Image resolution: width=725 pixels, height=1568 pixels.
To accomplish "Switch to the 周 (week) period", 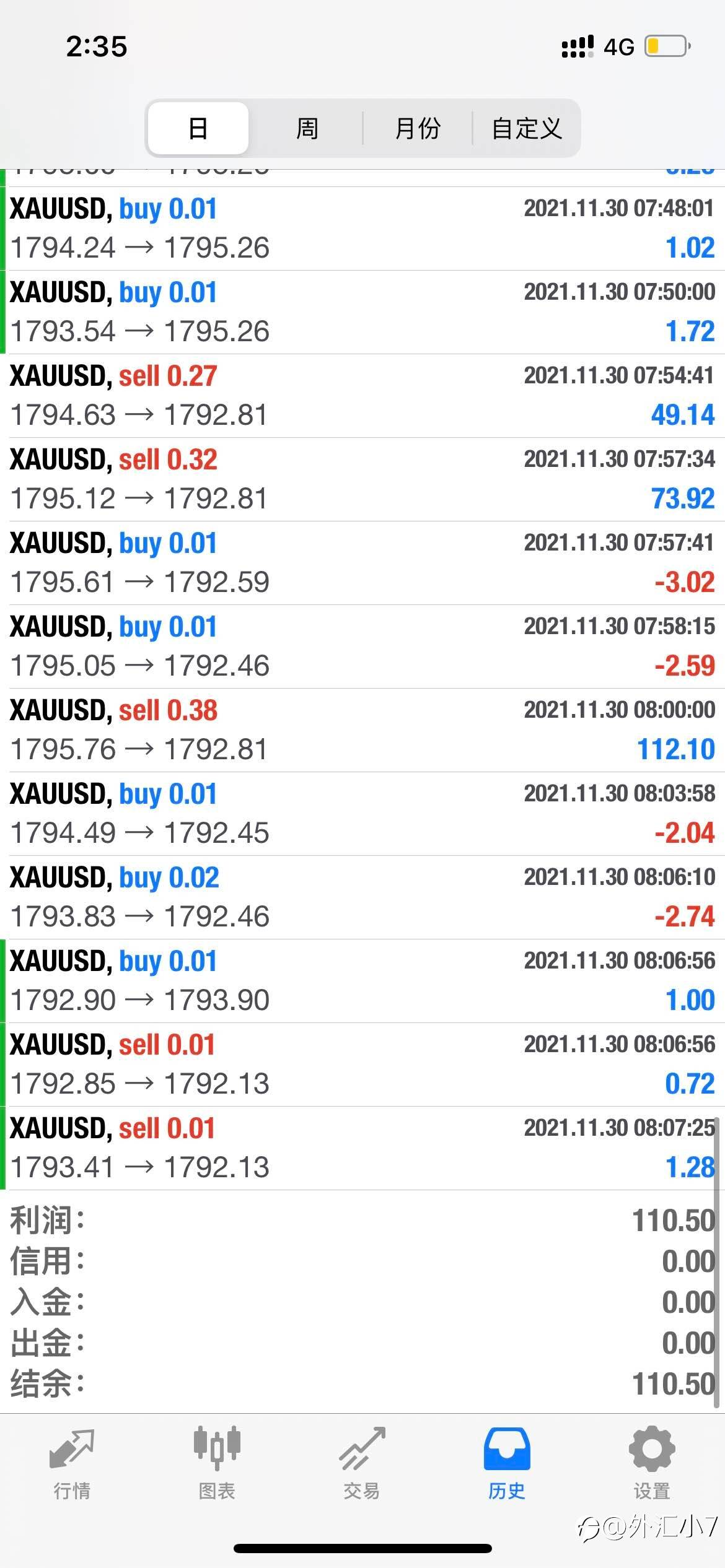I will 307,128.
